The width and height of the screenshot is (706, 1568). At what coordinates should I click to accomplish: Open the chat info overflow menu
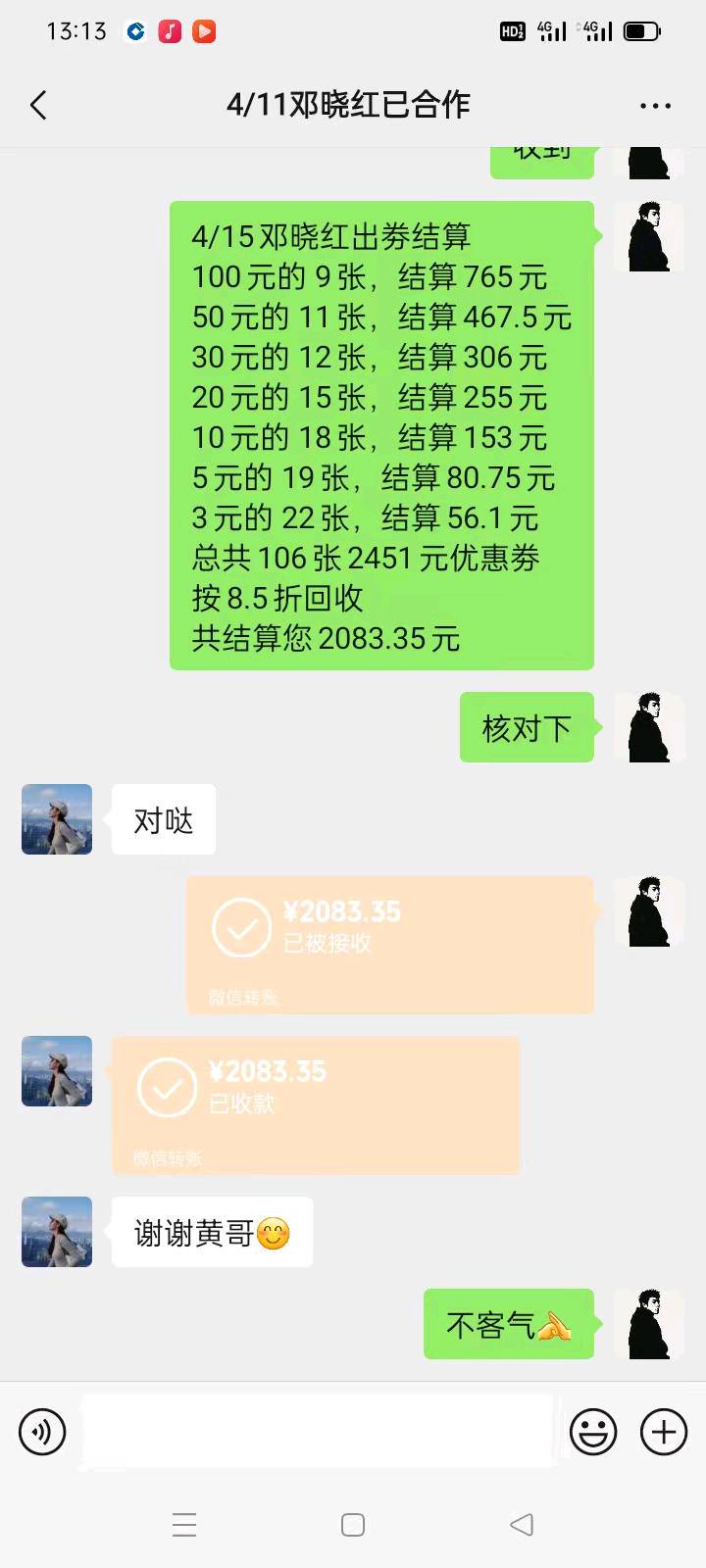tap(655, 106)
